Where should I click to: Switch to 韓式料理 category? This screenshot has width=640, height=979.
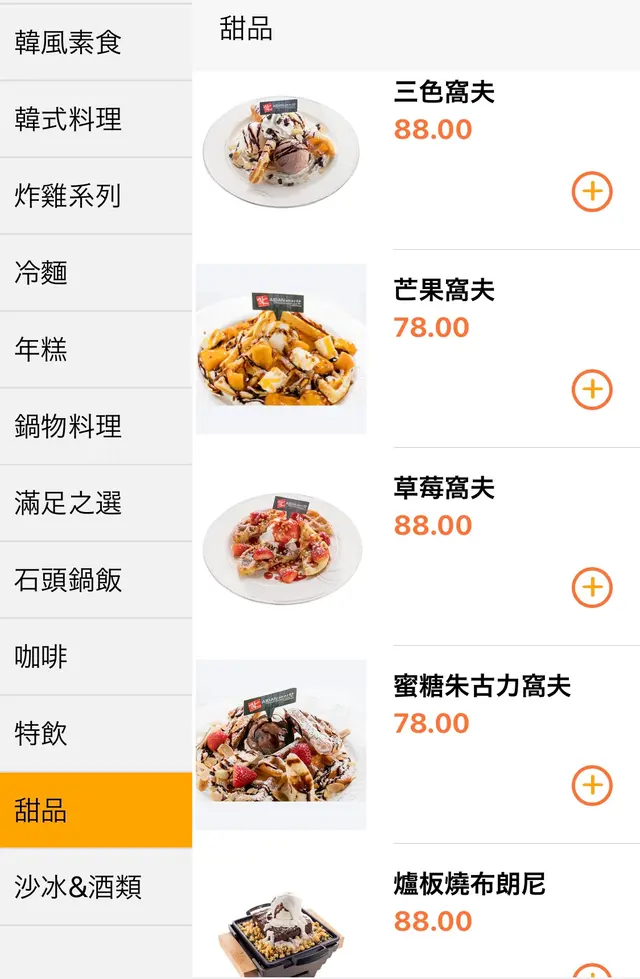95,120
